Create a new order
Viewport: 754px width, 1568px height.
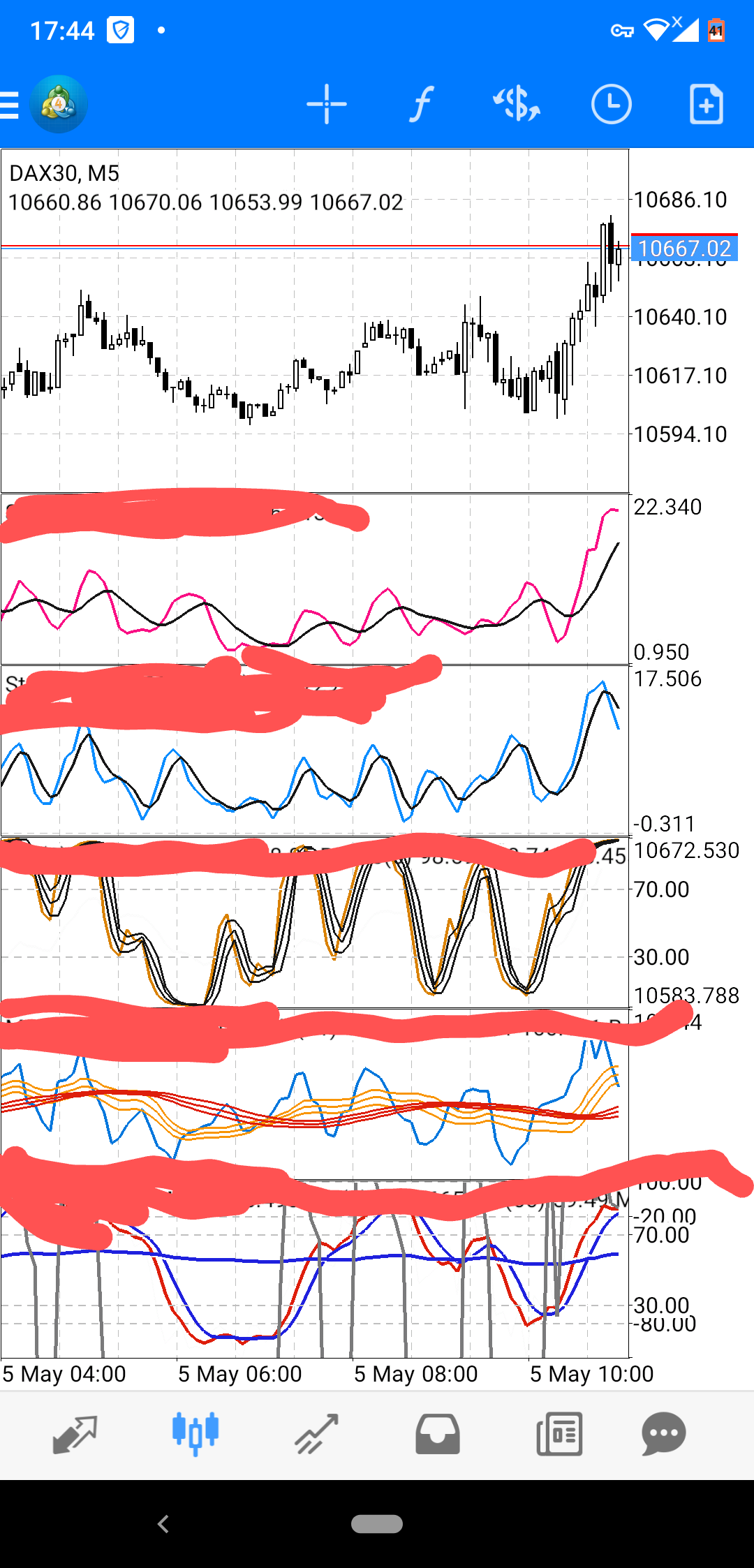point(706,105)
